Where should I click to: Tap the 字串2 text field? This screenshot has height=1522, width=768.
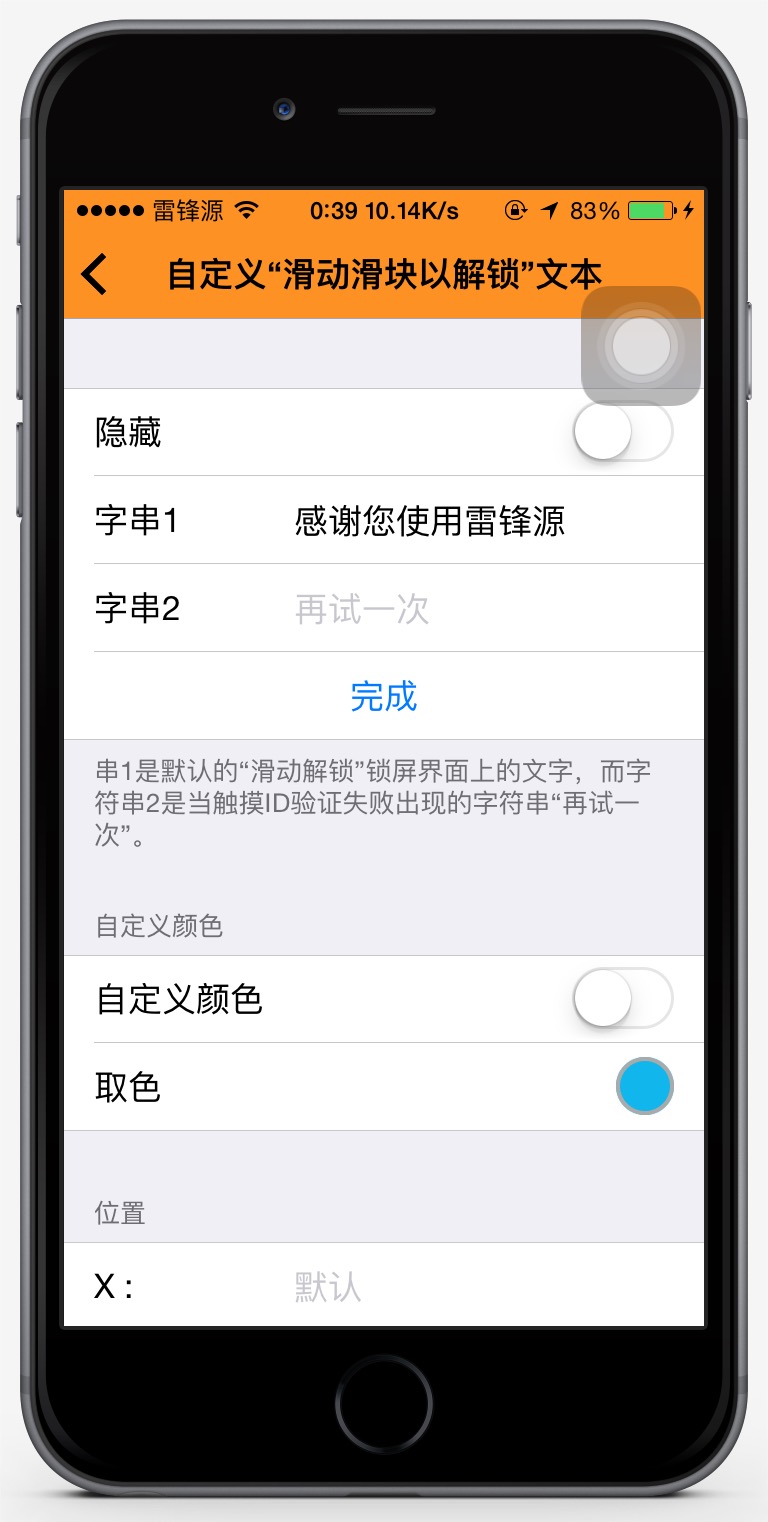coord(490,608)
